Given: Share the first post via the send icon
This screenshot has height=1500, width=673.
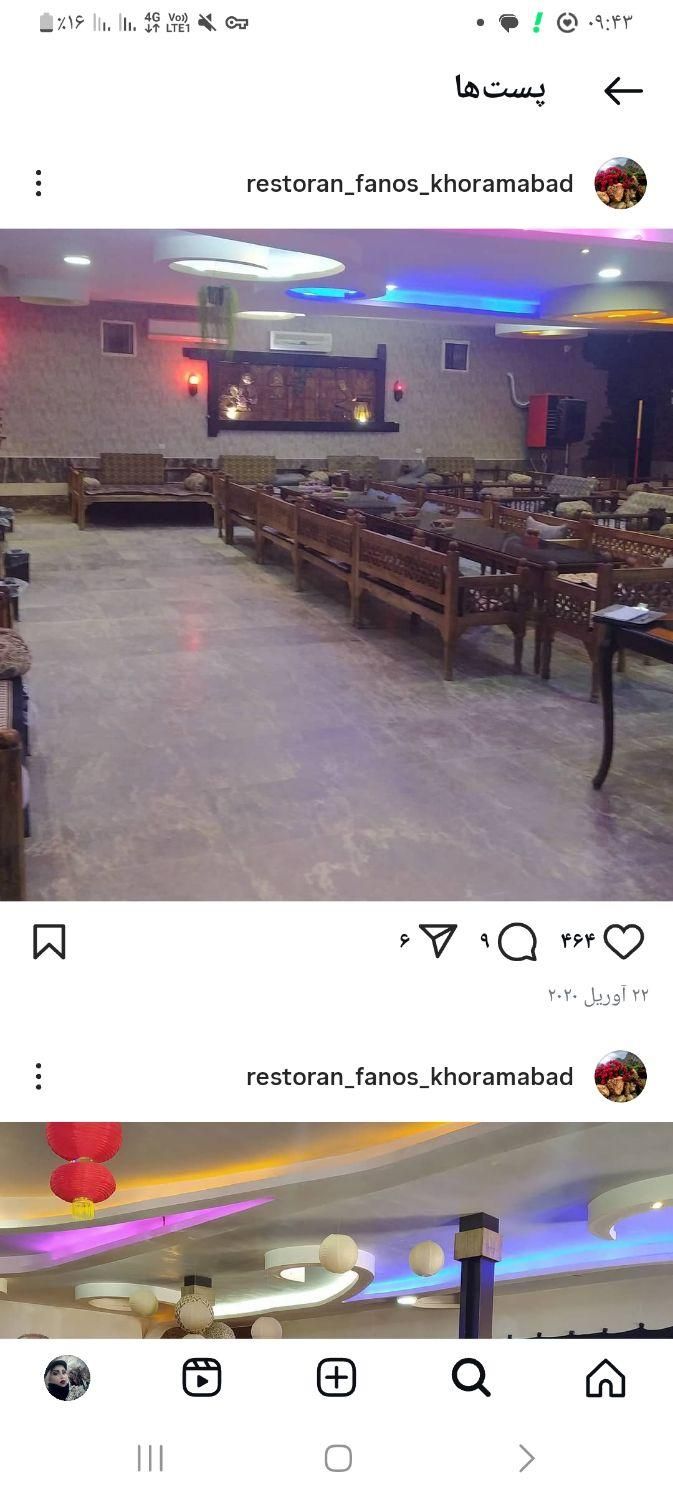Looking at the screenshot, I should pyautogui.click(x=438, y=941).
